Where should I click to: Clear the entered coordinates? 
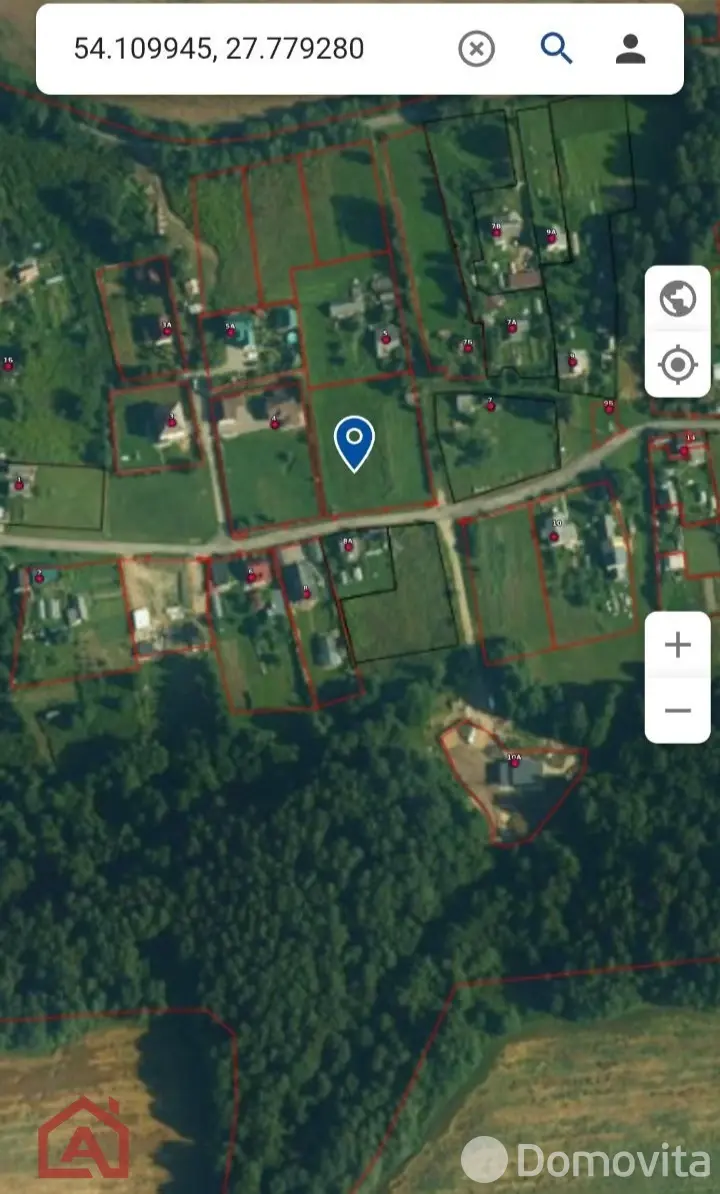[x=476, y=49]
